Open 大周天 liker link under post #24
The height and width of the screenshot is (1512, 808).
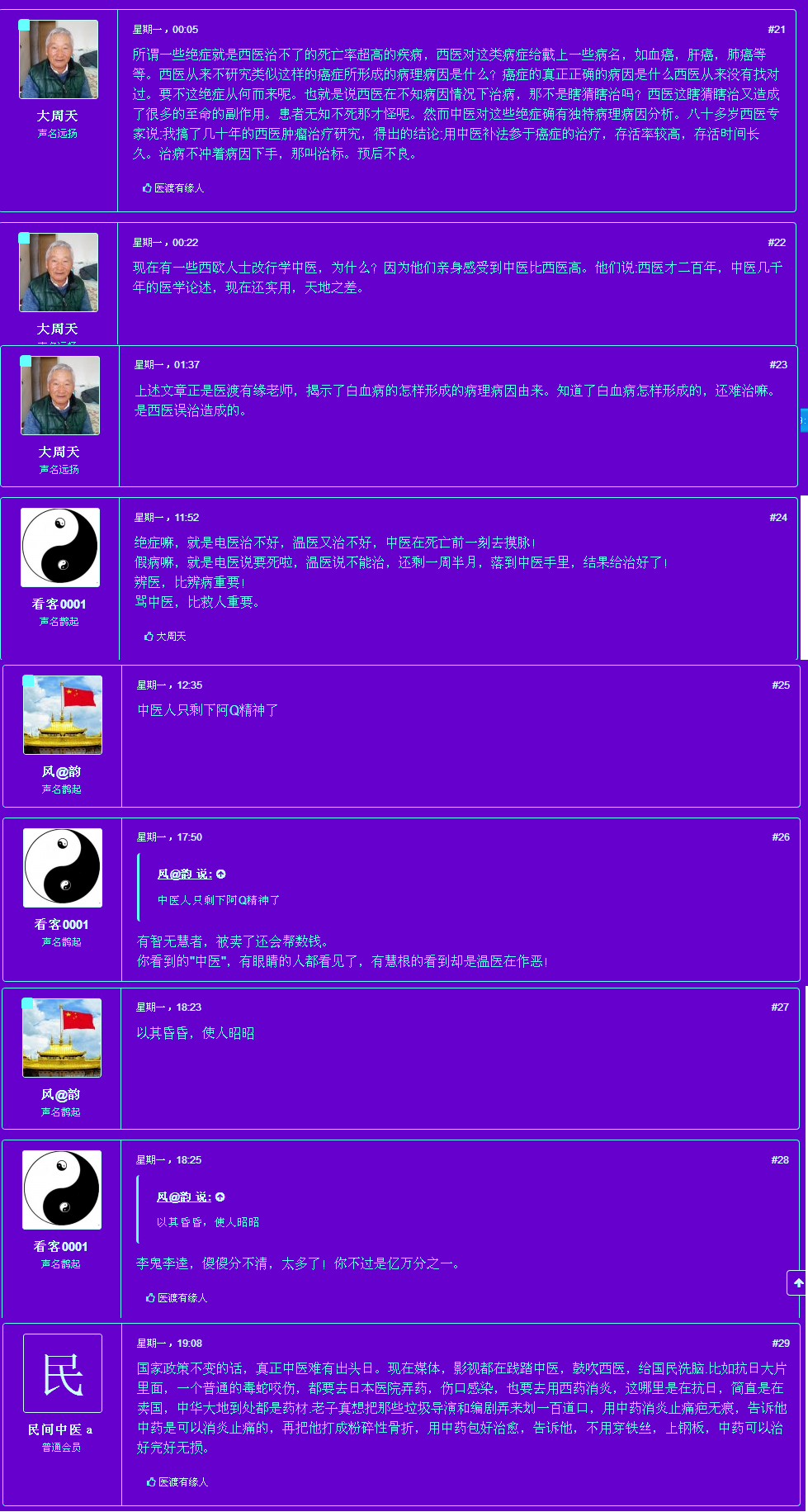[171, 637]
